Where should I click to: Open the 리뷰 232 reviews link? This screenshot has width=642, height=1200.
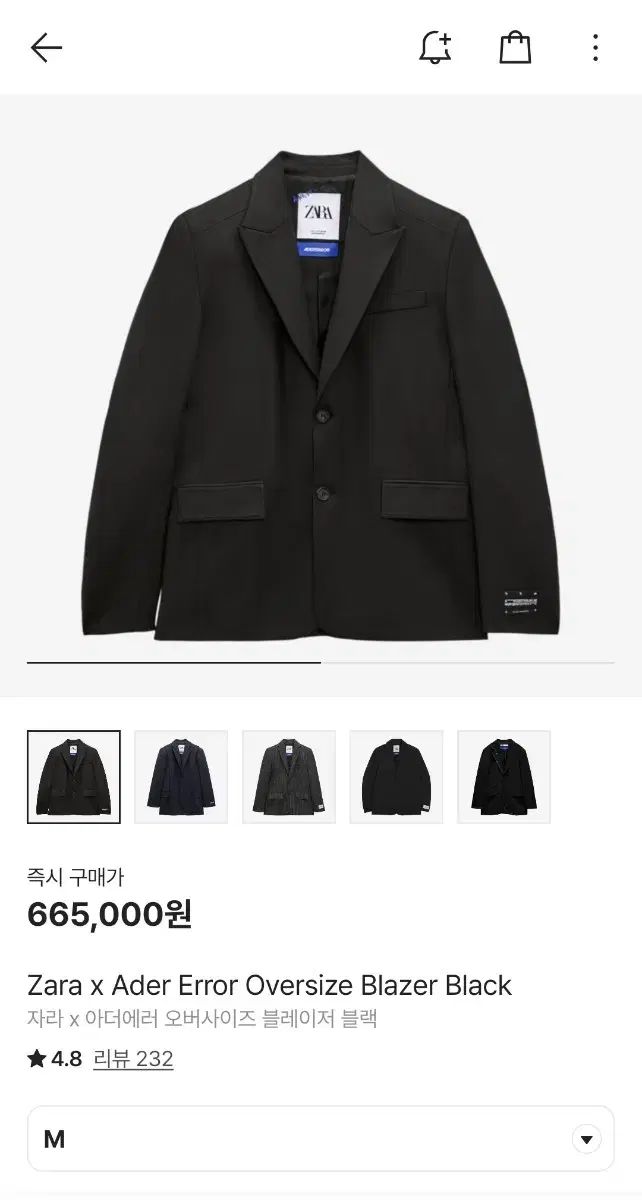133,1059
